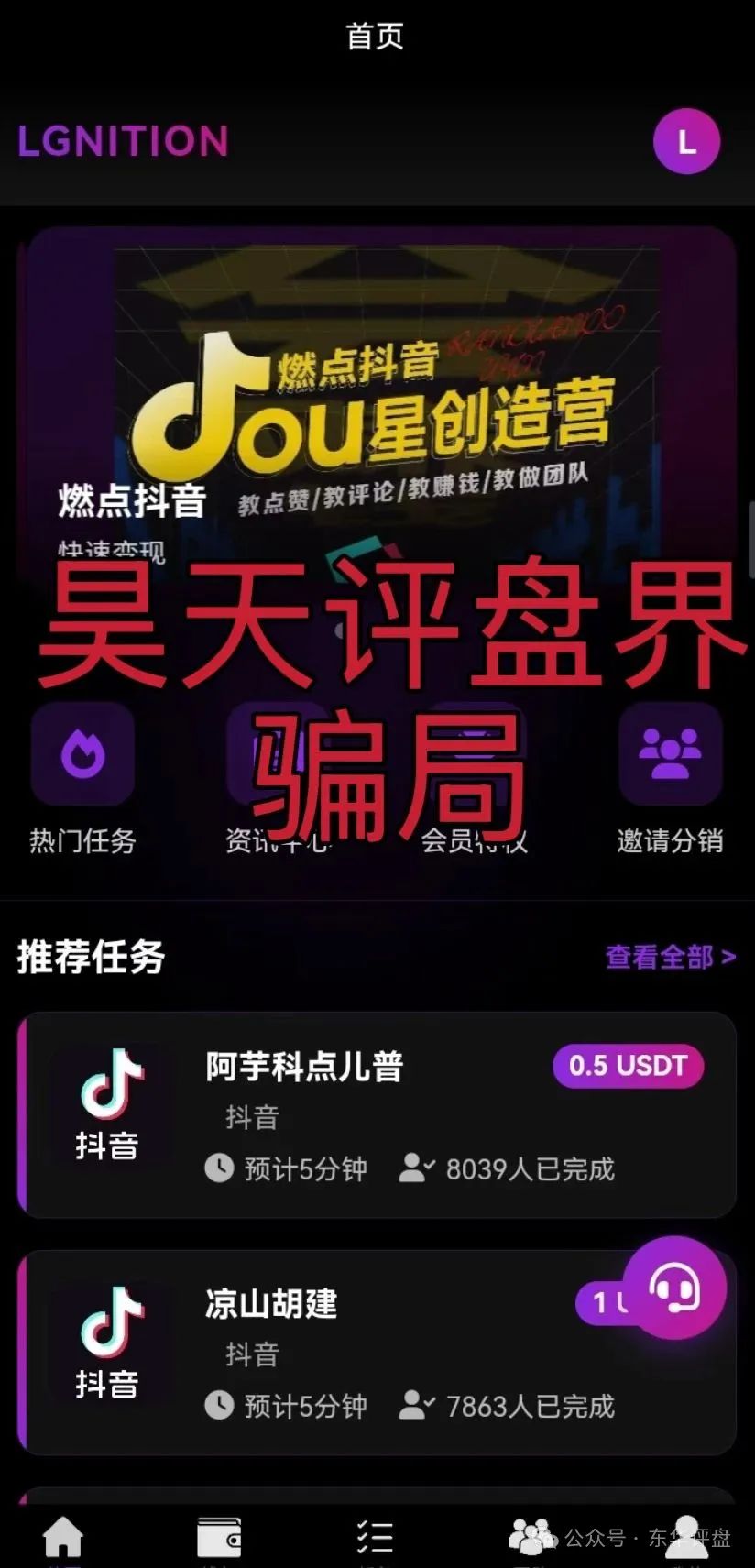Switch to the home tab
755x1568 pixels.
point(63,1537)
